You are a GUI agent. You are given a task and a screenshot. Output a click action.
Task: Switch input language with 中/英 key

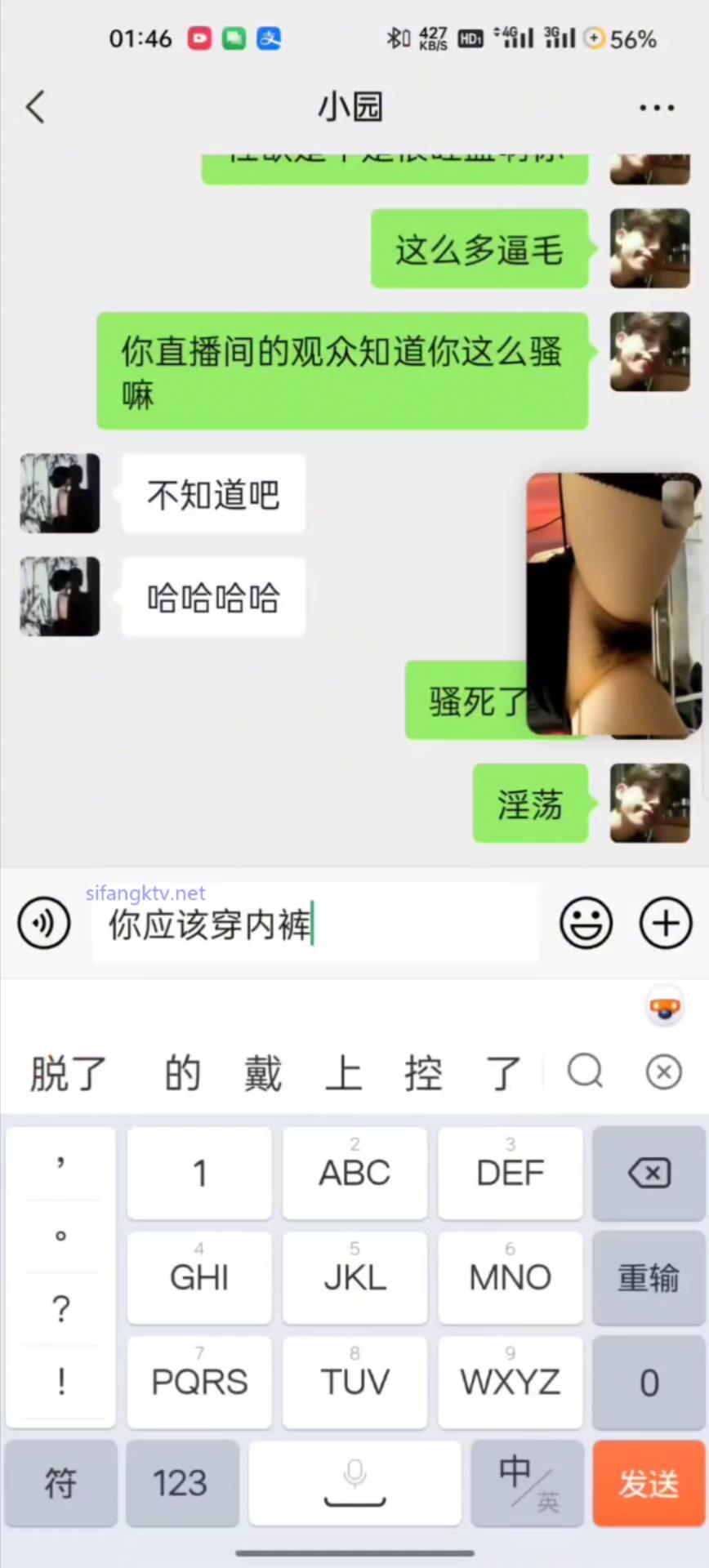(x=527, y=1484)
